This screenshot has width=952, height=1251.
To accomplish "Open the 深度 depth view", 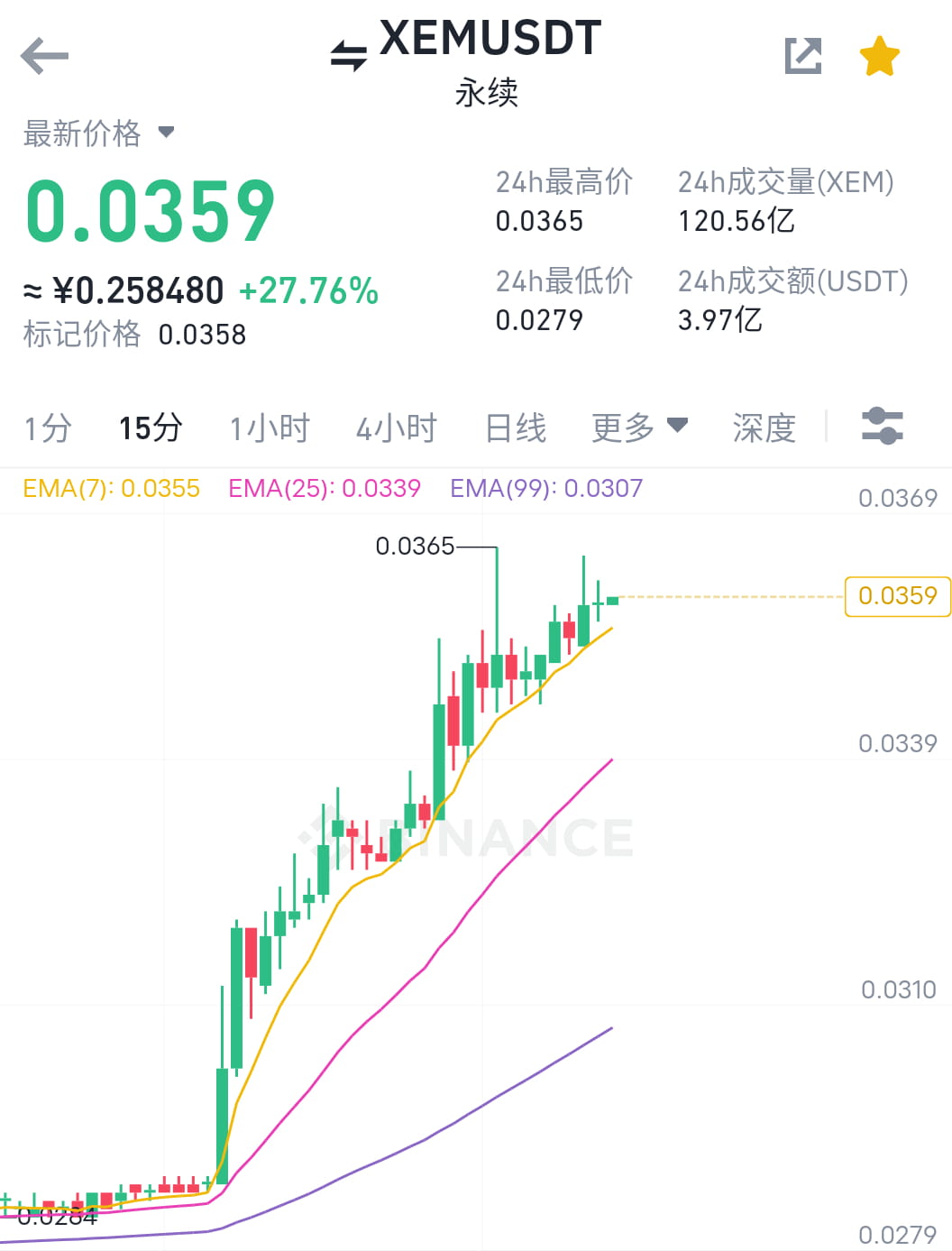I will [763, 428].
